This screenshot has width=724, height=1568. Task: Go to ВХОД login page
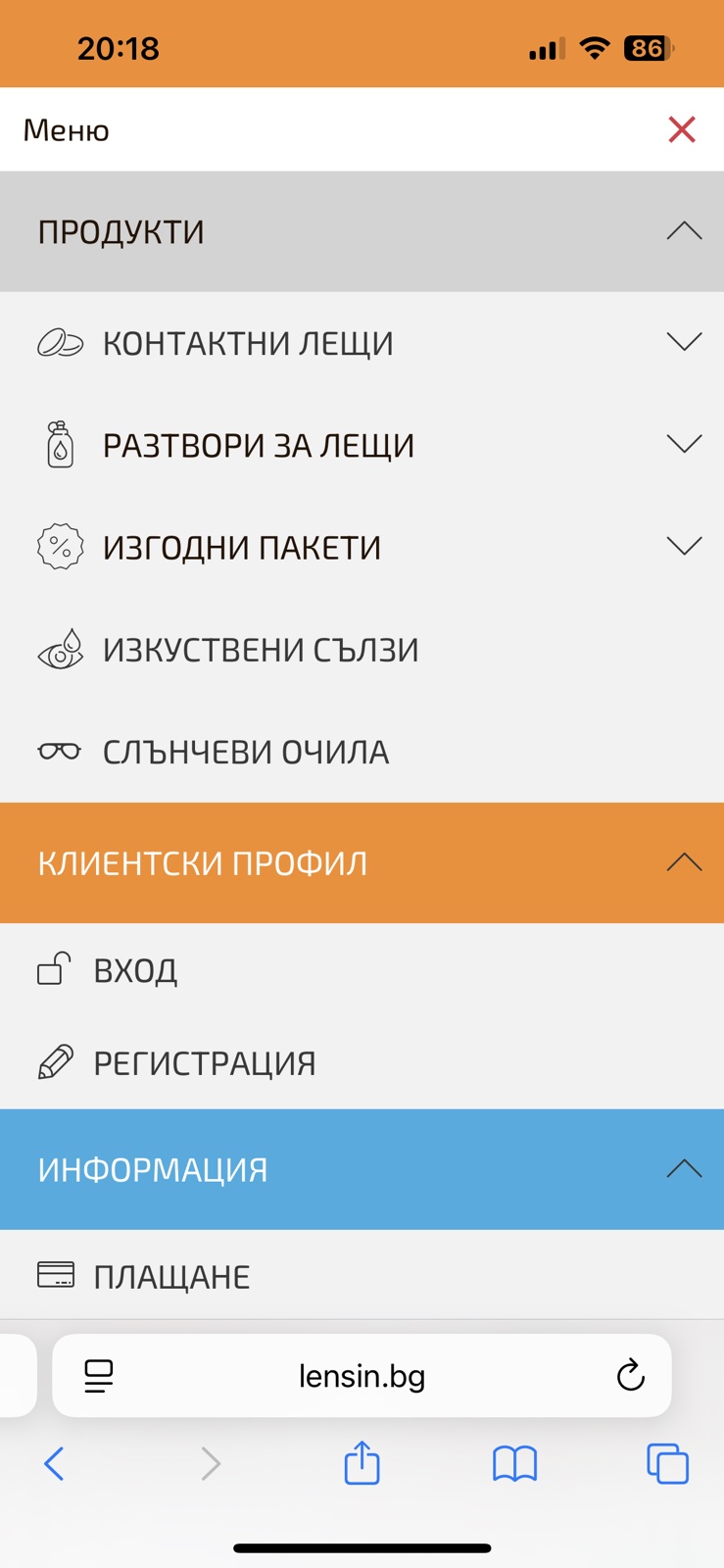pyautogui.click(x=362, y=970)
